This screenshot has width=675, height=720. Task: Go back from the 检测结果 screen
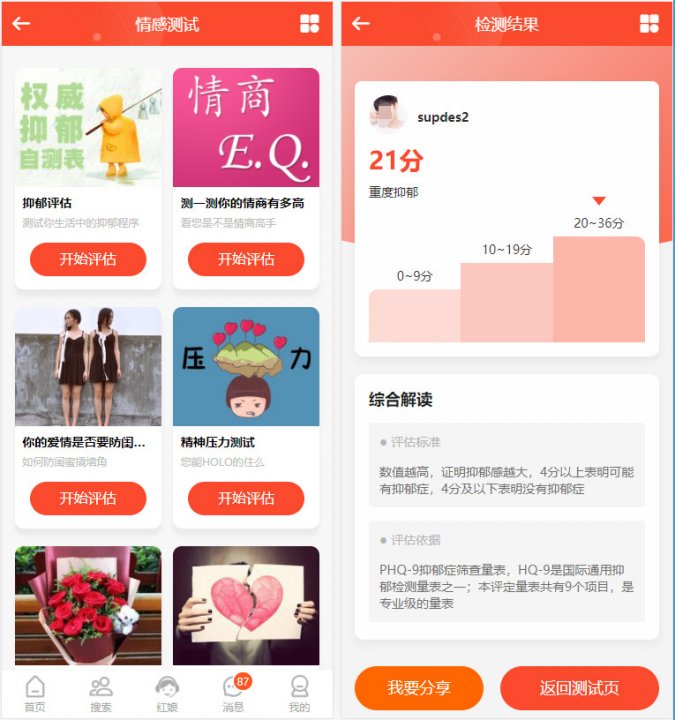361,24
